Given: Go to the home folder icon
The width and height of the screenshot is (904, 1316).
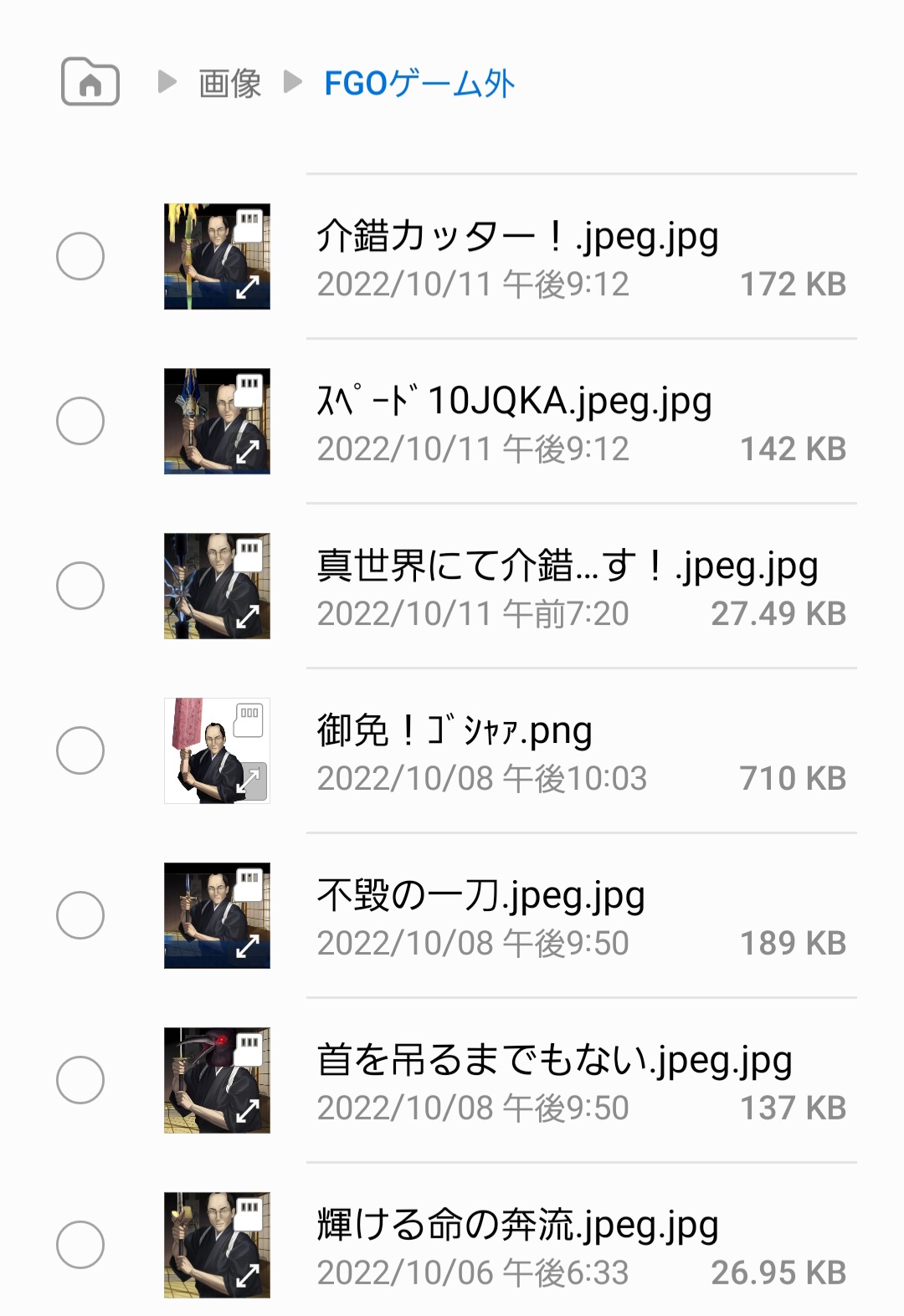Looking at the screenshot, I should (x=90, y=82).
